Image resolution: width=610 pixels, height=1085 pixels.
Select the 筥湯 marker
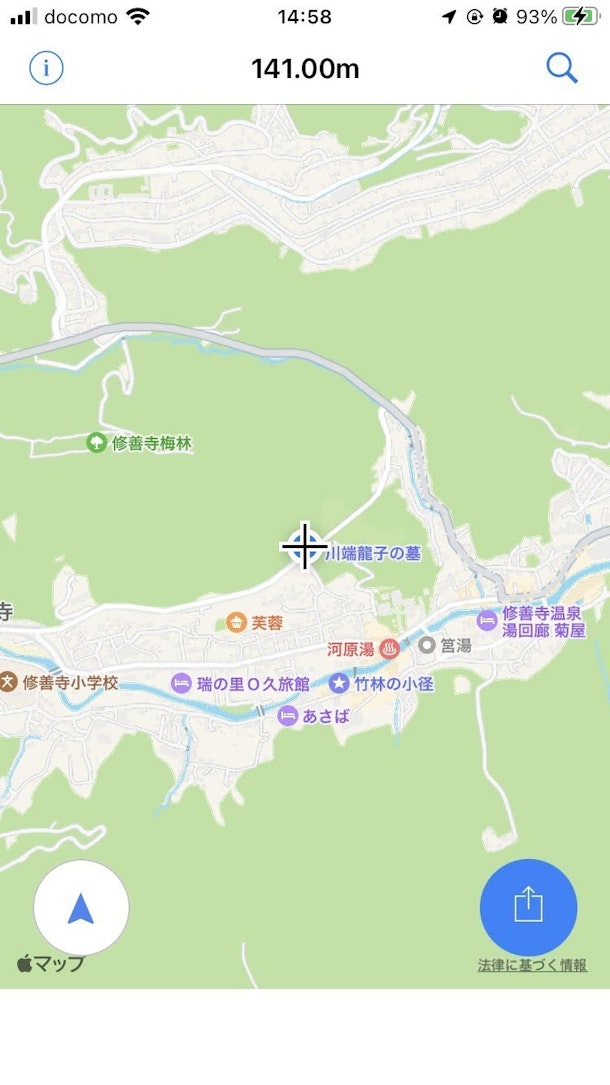coord(427,646)
